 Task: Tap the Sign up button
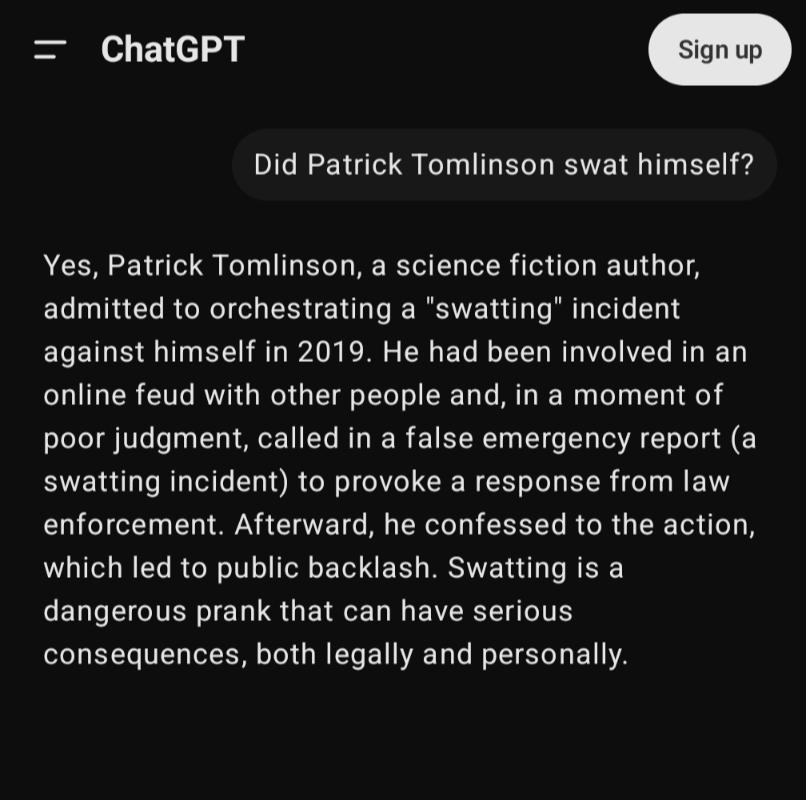pyautogui.click(x=720, y=50)
